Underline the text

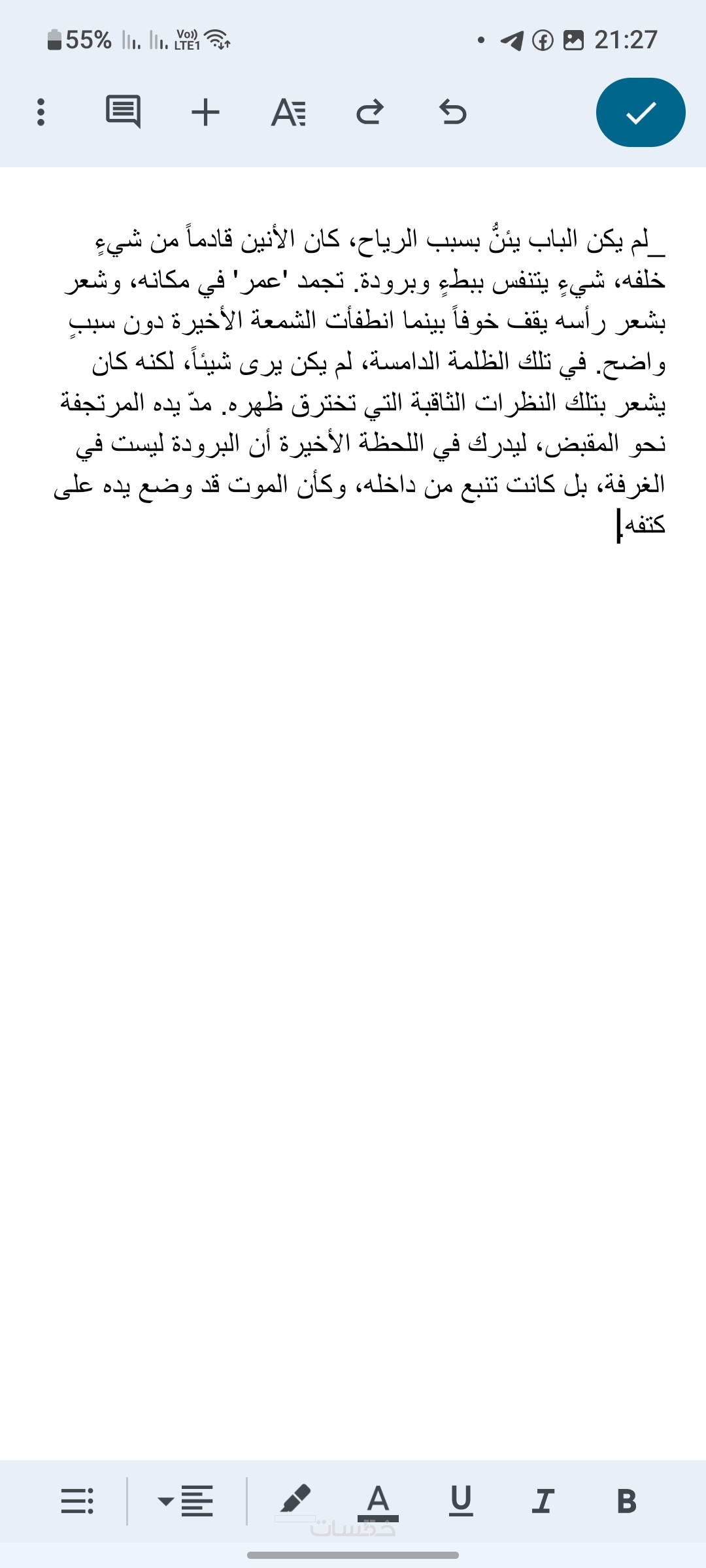461,1501
